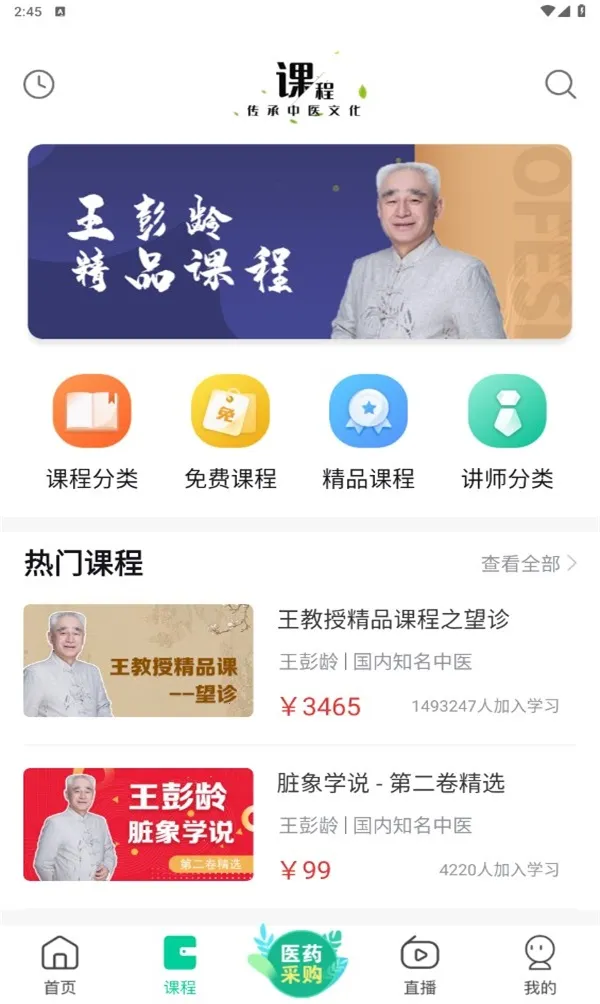Open the history clock icon
This screenshot has width=600, height=1004.
coord(39,84)
